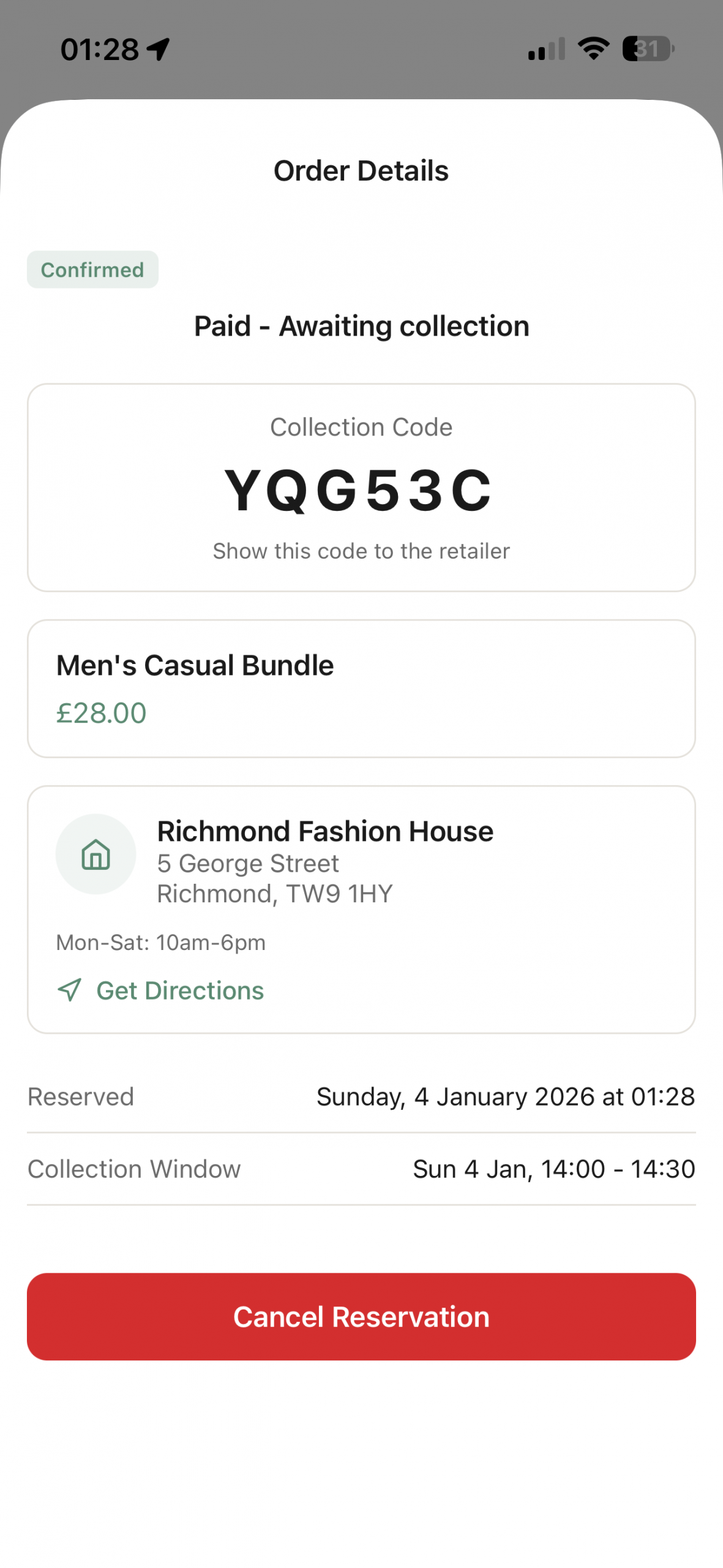Tap the address 5 George Street
This screenshot has height=1568, width=723.
point(248,863)
